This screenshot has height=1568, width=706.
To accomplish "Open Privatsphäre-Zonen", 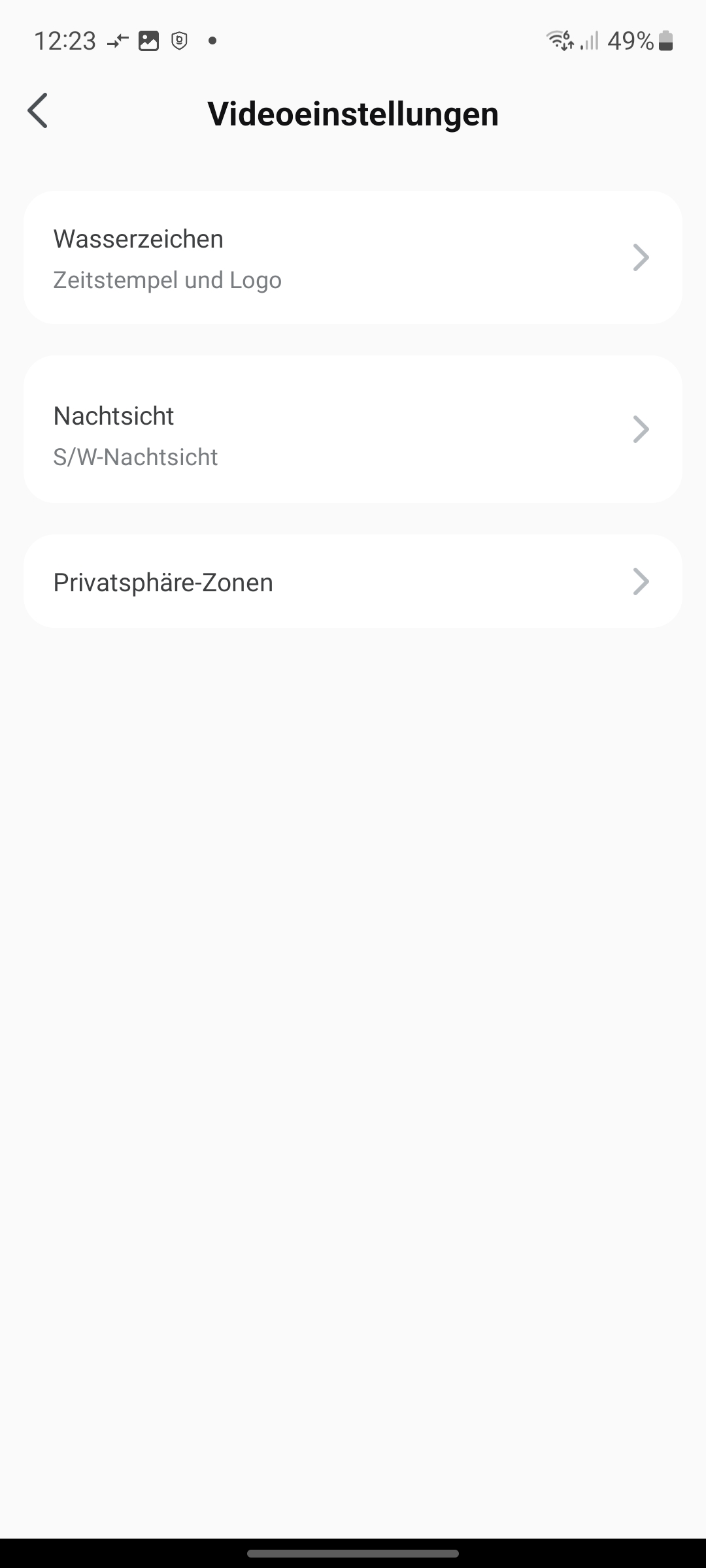I will click(353, 581).
